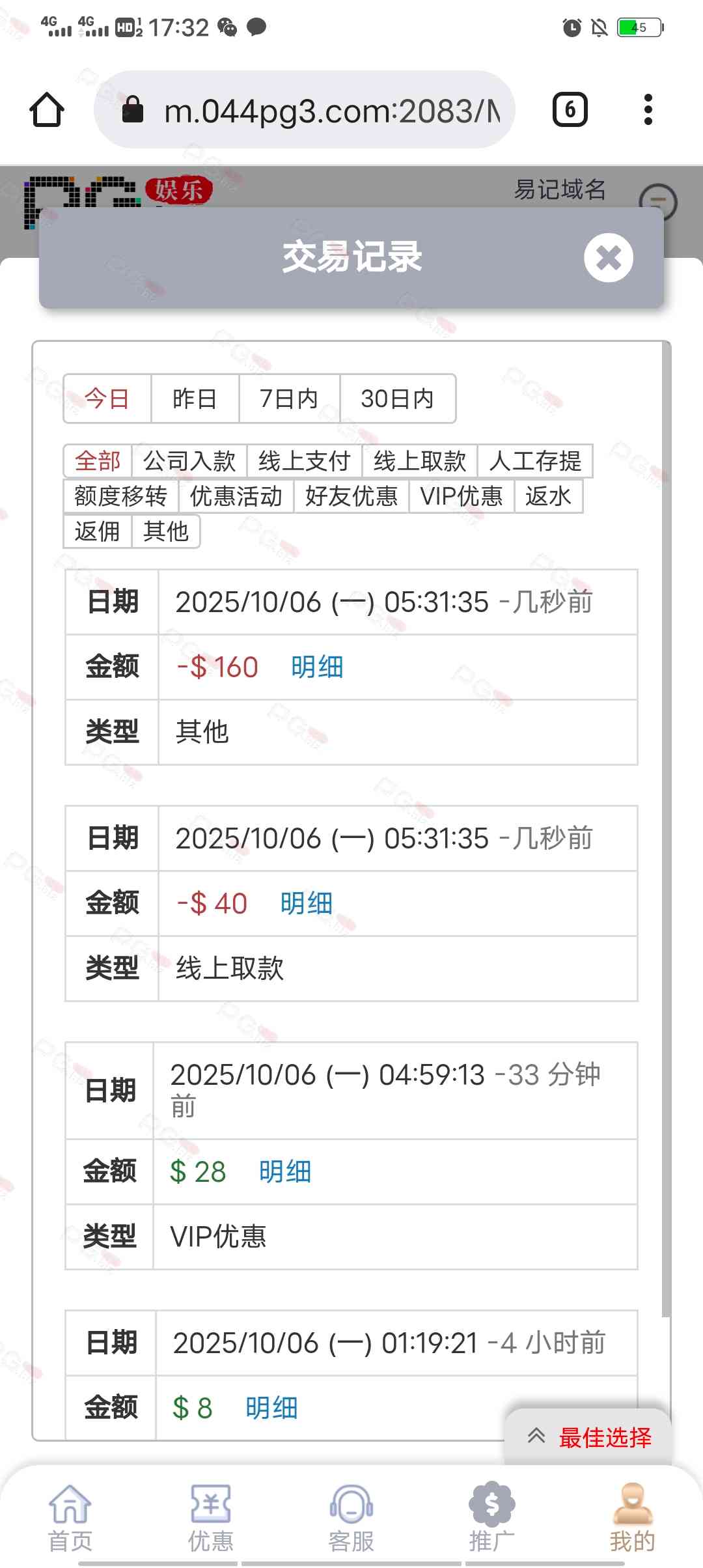This screenshot has width=703, height=1568.
Task: Show 优惠活动 records
Action: (x=236, y=496)
